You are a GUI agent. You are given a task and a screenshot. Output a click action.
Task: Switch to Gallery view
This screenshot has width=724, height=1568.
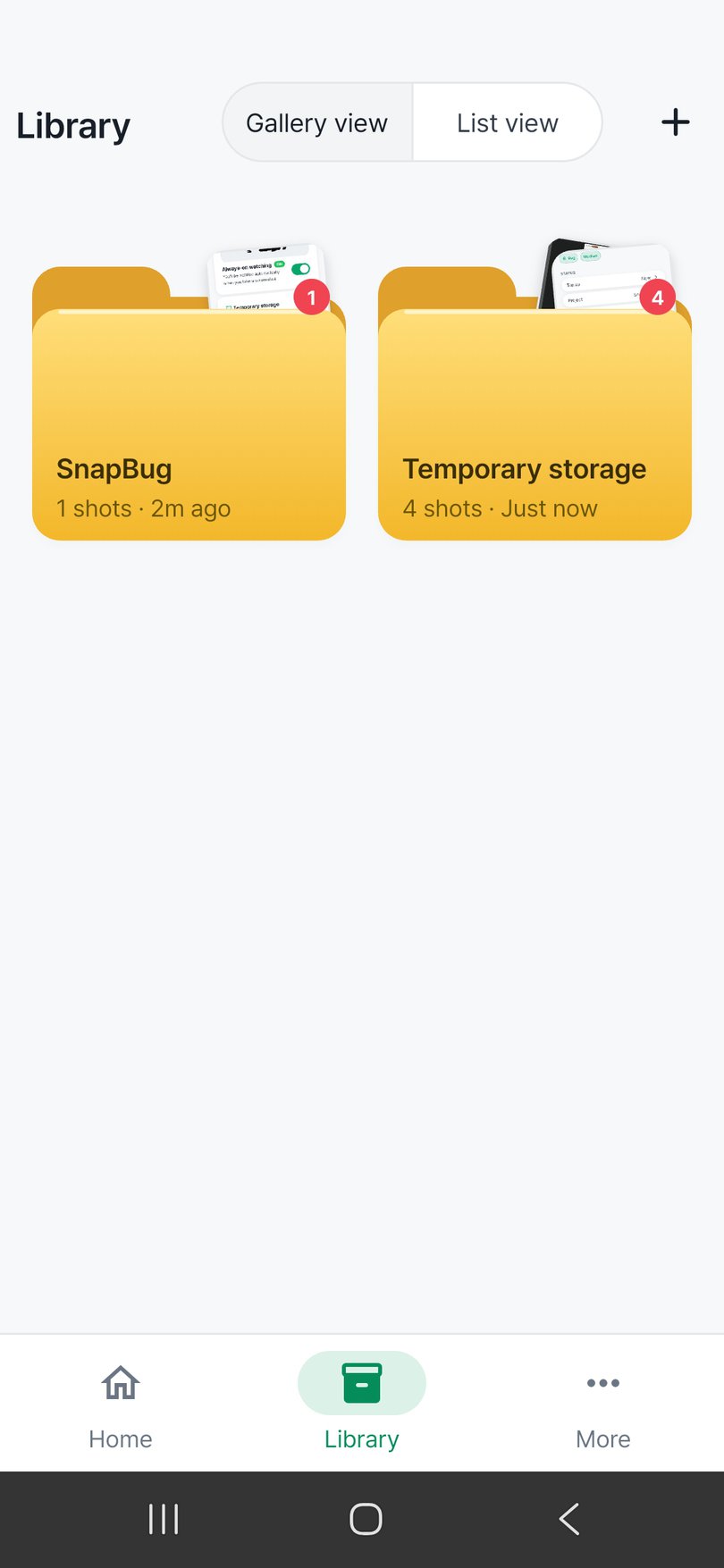(317, 122)
